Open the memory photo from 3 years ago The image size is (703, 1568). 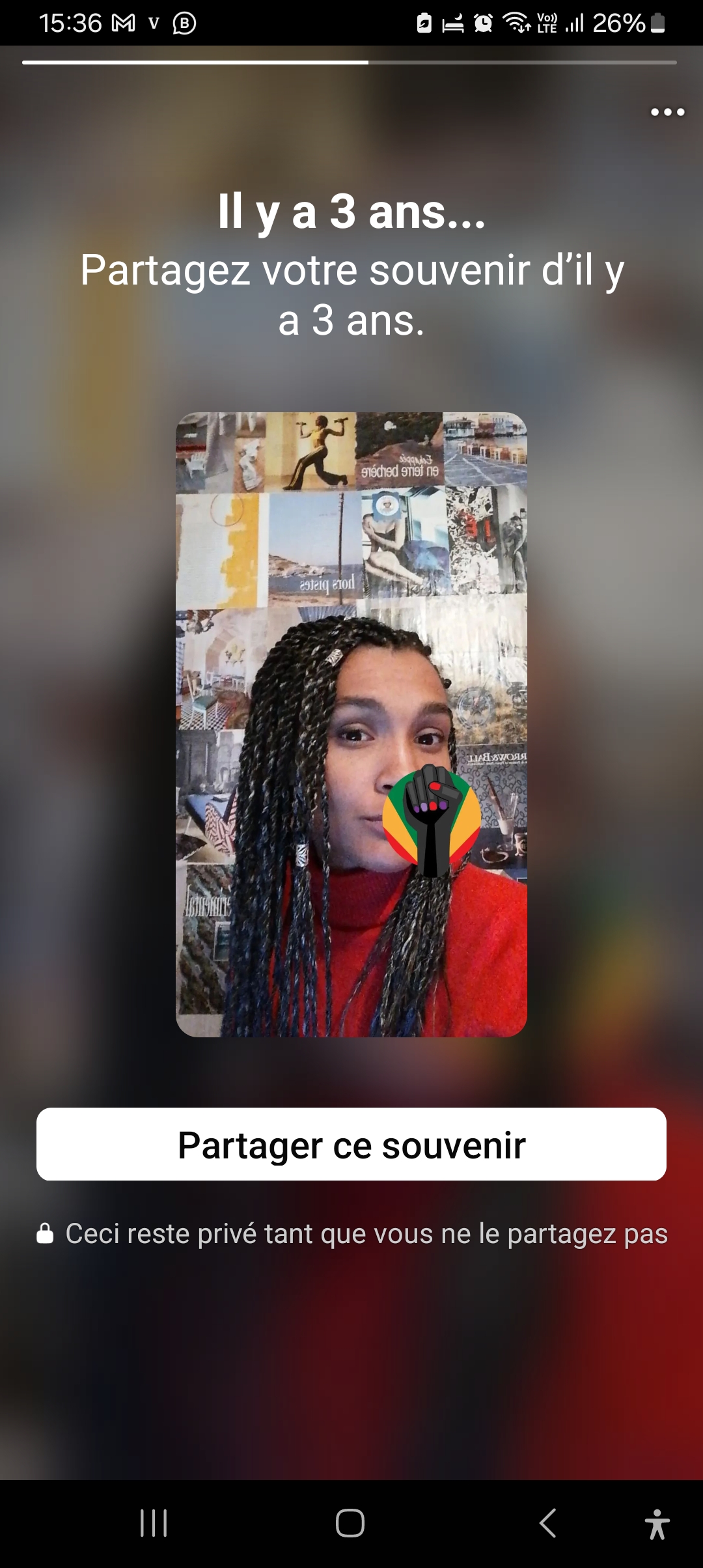pyautogui.click(x=351, y=724)
